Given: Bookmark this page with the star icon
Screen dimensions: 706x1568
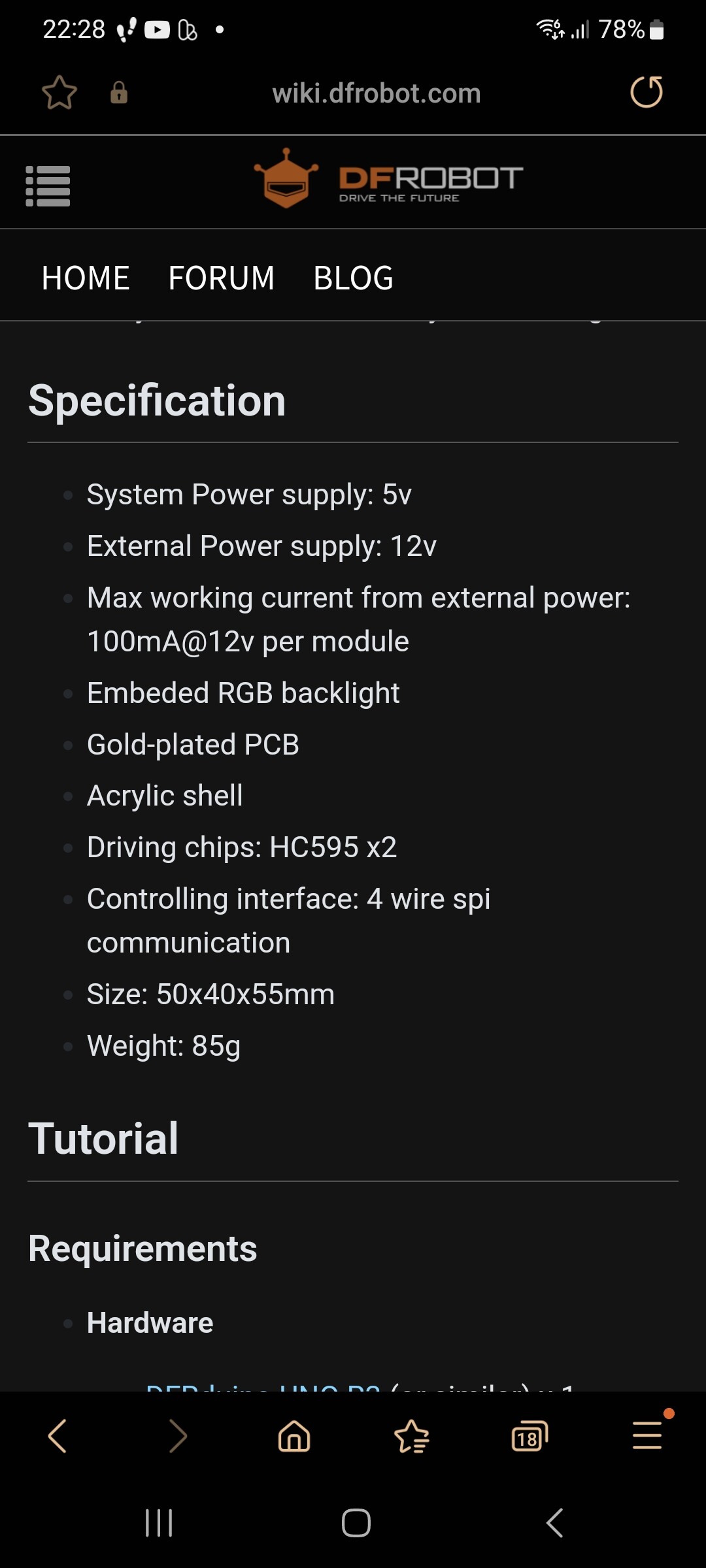Looking at the screenshot, I should [x=59, y=93].
